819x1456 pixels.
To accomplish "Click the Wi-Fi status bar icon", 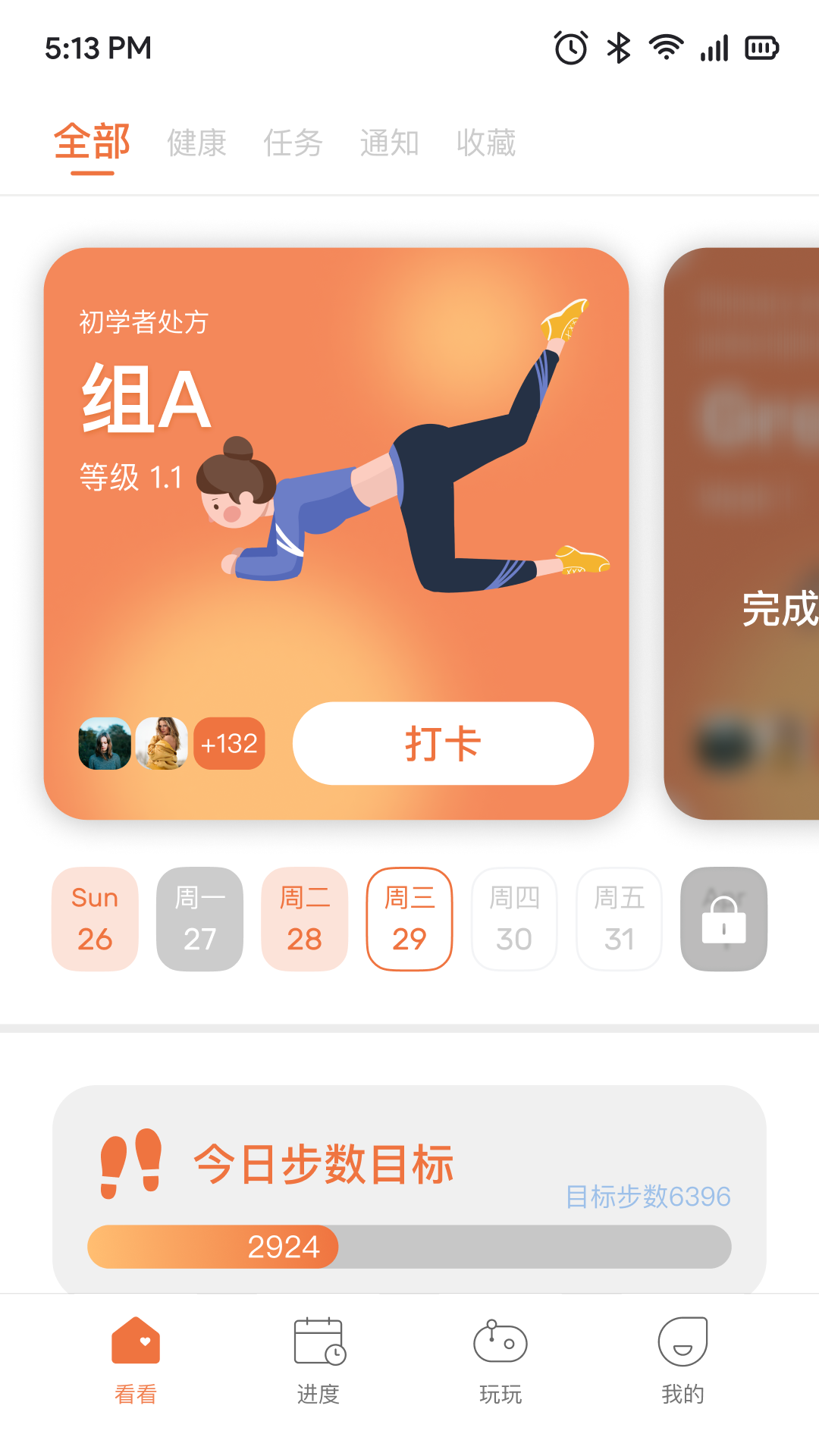I will (664, 47).
